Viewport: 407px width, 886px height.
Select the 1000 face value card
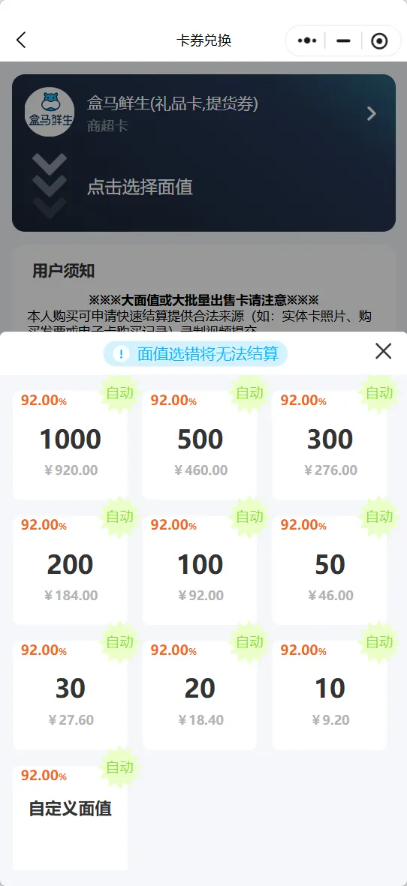[x=70, y=445]
